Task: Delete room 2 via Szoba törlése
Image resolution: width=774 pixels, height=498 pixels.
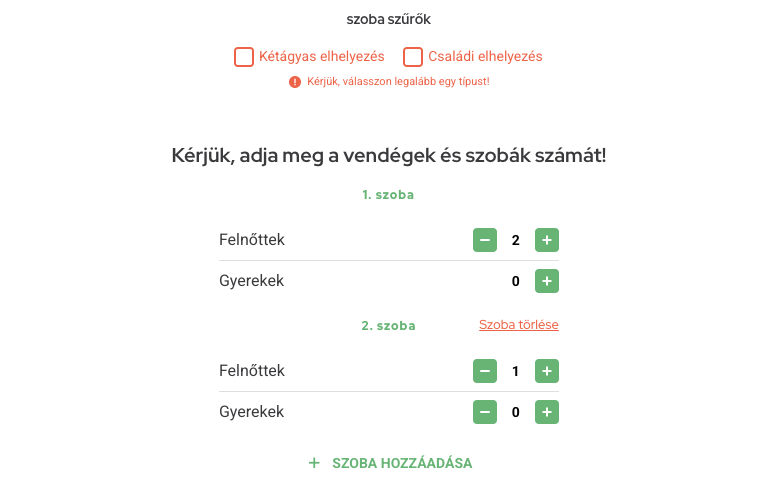Action: (518, 325)
